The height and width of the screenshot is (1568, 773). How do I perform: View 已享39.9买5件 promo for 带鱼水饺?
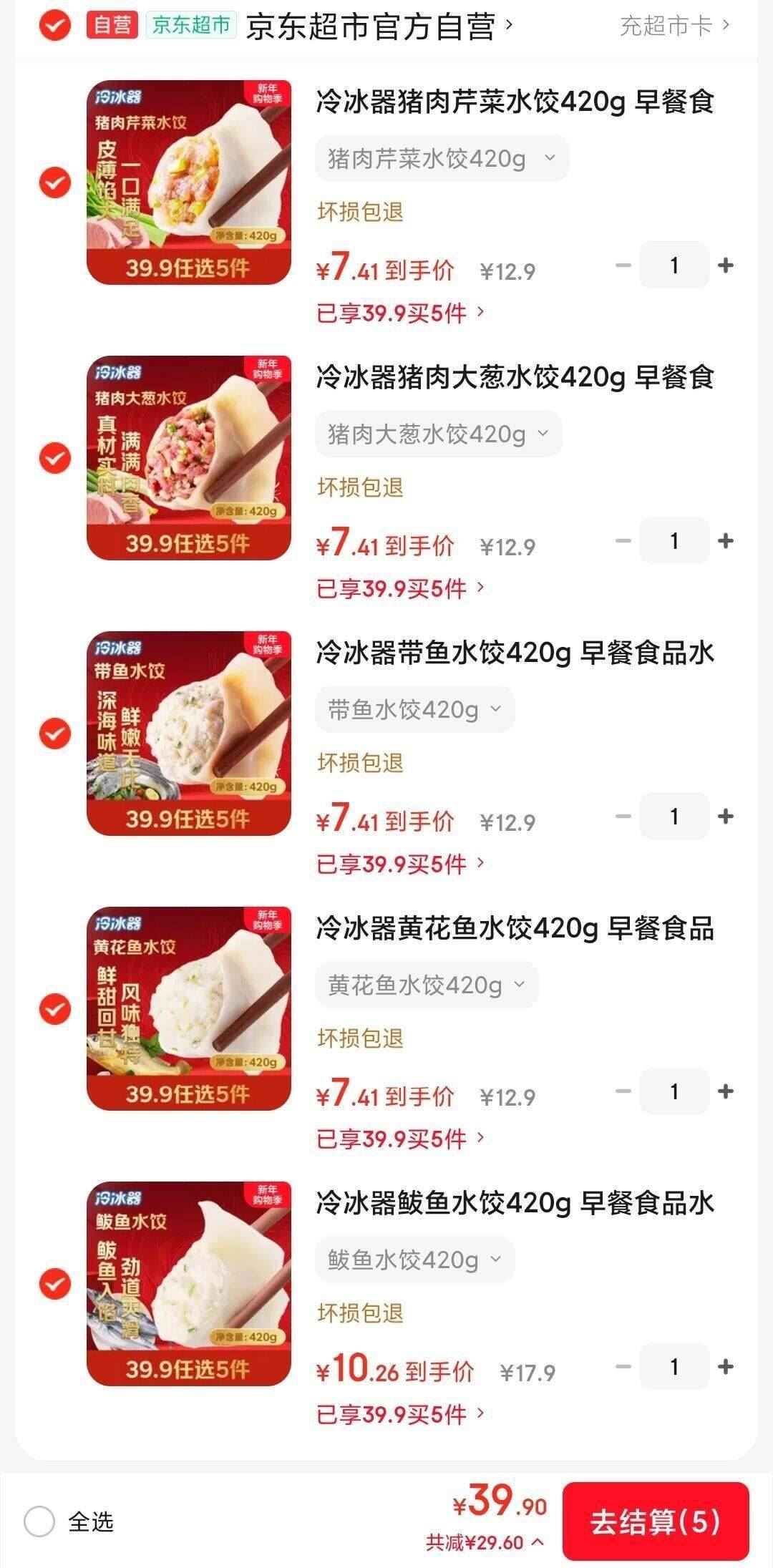401,865
